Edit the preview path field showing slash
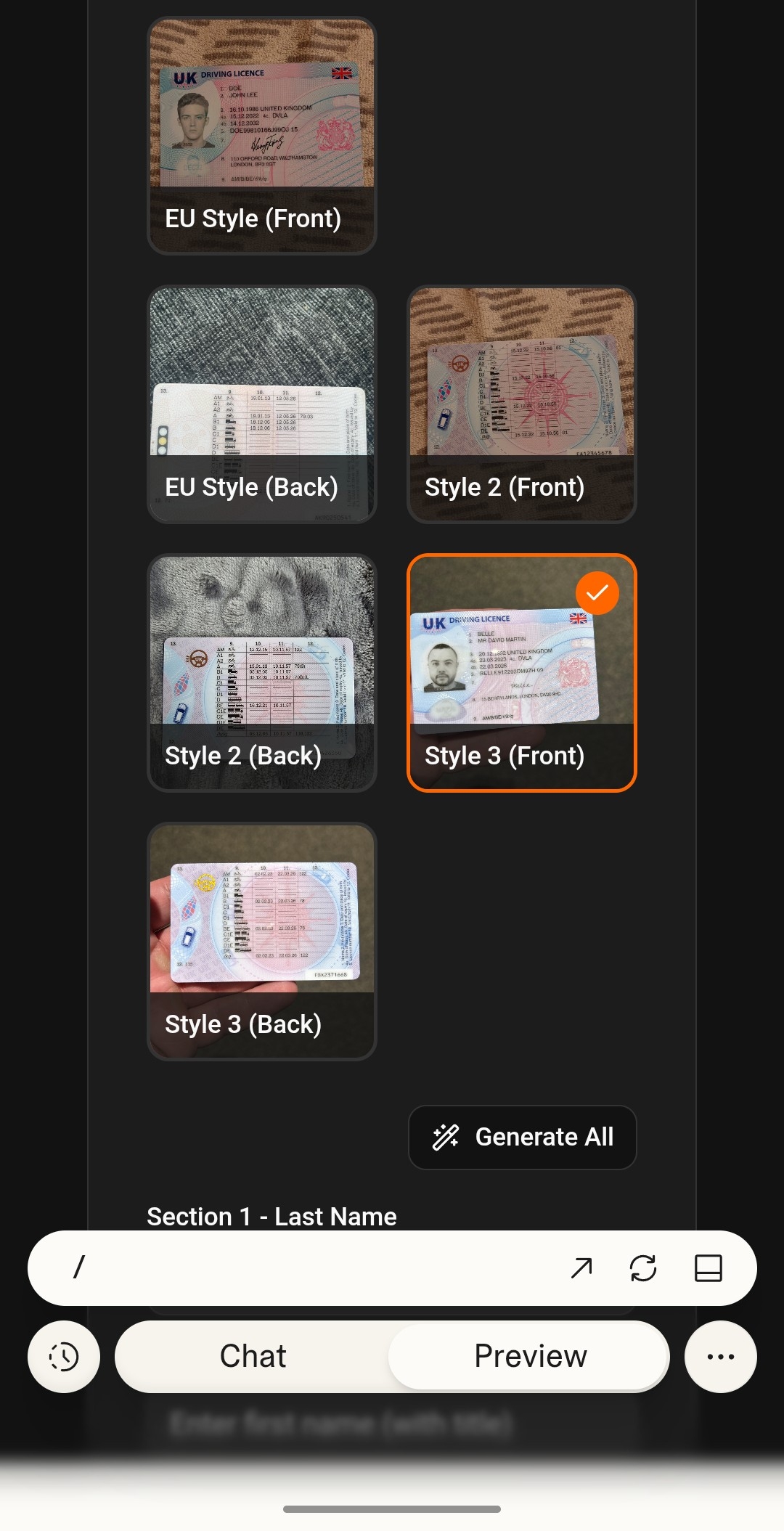 pos(290,1268)
